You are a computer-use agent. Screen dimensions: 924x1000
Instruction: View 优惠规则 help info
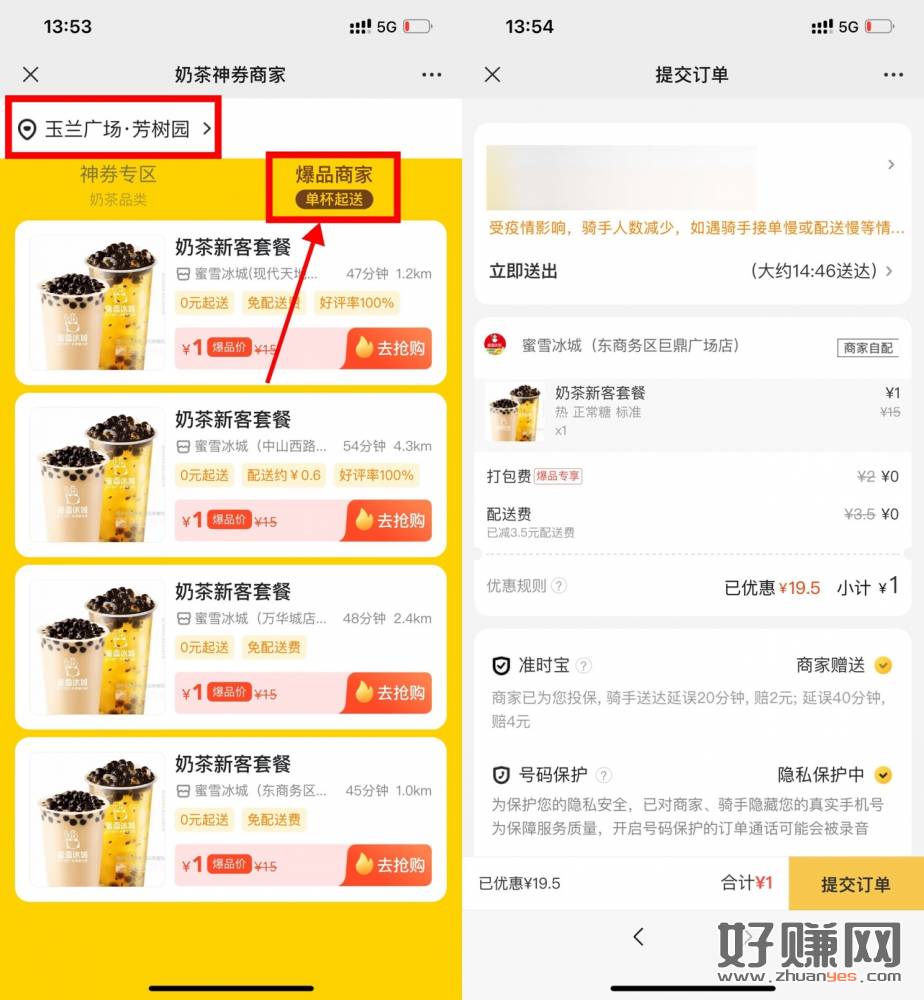(x=559, y=586)
